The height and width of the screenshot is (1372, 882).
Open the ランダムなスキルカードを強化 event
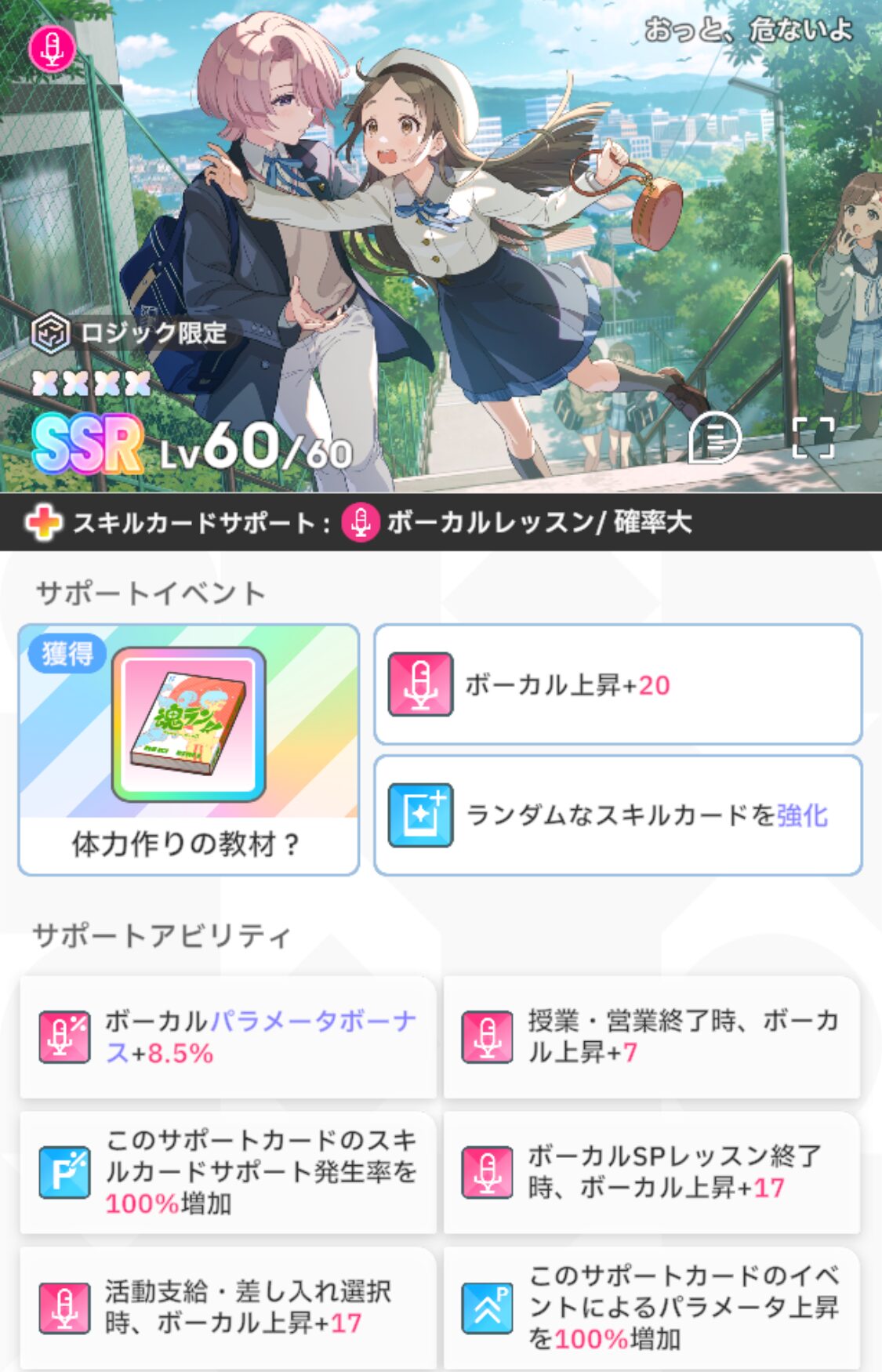click(x=618, y=815)
